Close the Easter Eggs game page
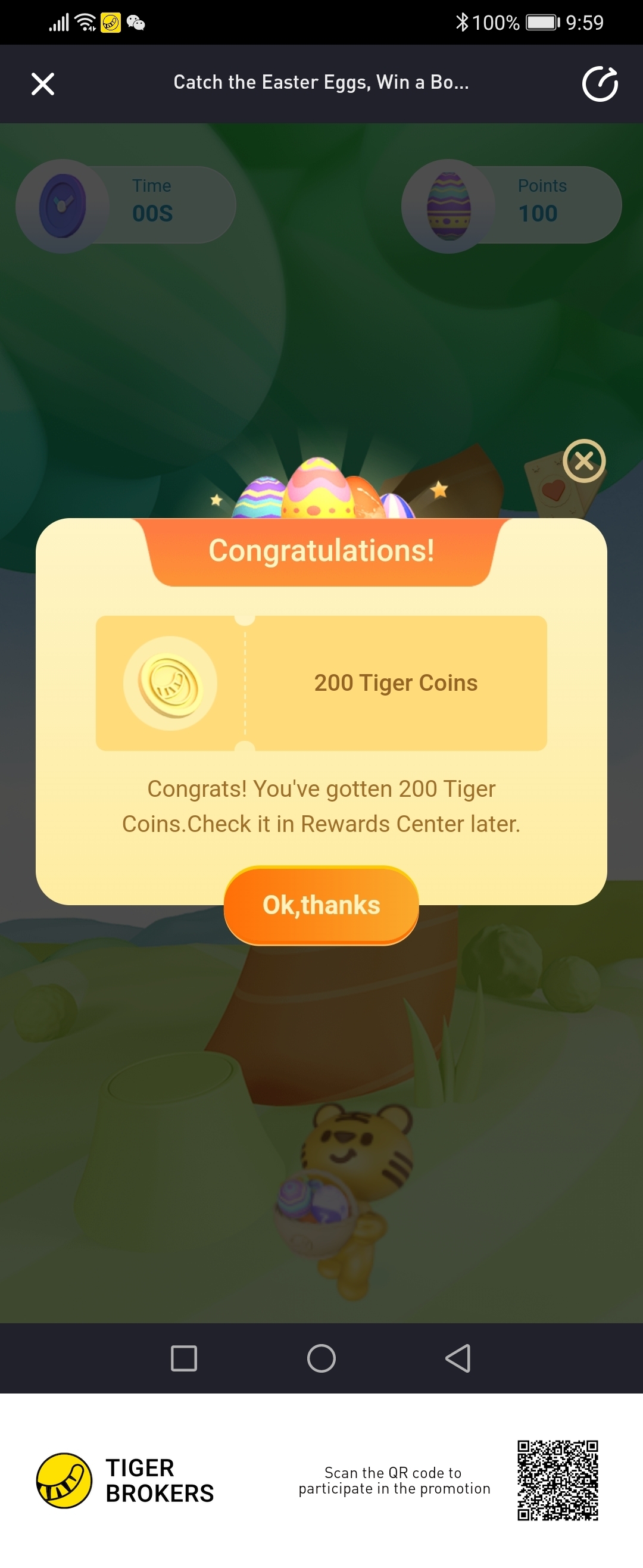 click(43, 84)
